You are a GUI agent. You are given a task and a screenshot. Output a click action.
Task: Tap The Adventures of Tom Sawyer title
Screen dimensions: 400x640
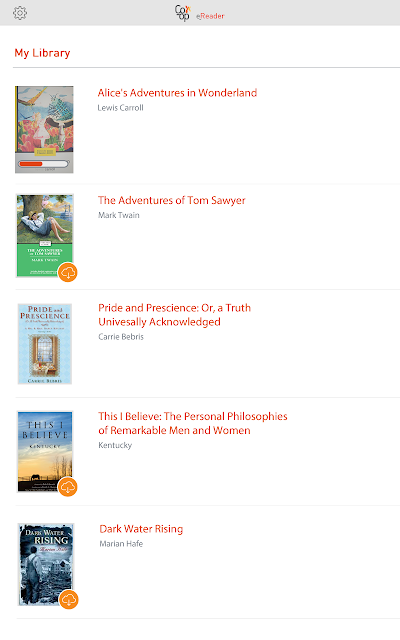[171, 200]
